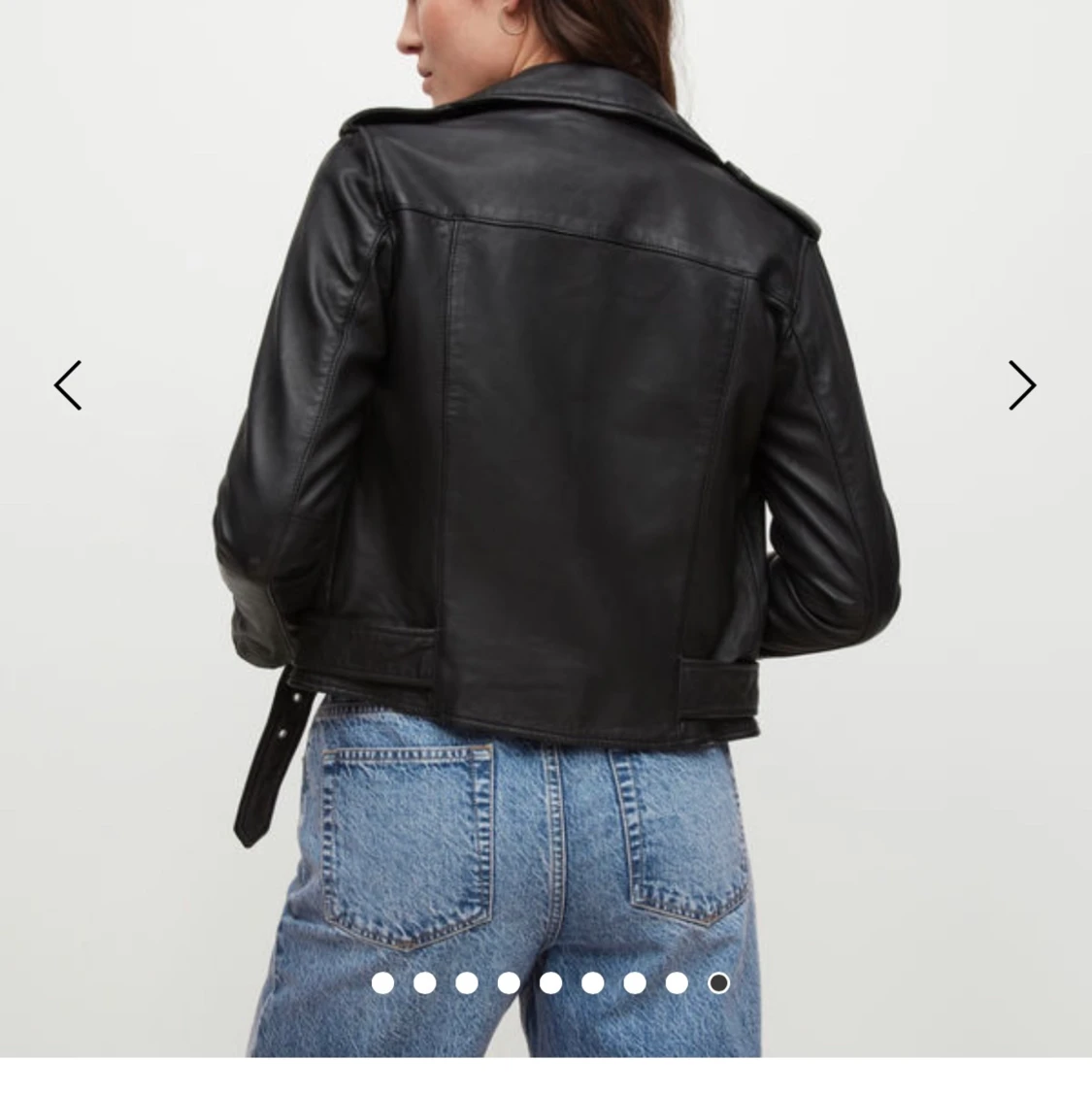
Task: Click the active ninth pagination dot
Action: (718, 982)
